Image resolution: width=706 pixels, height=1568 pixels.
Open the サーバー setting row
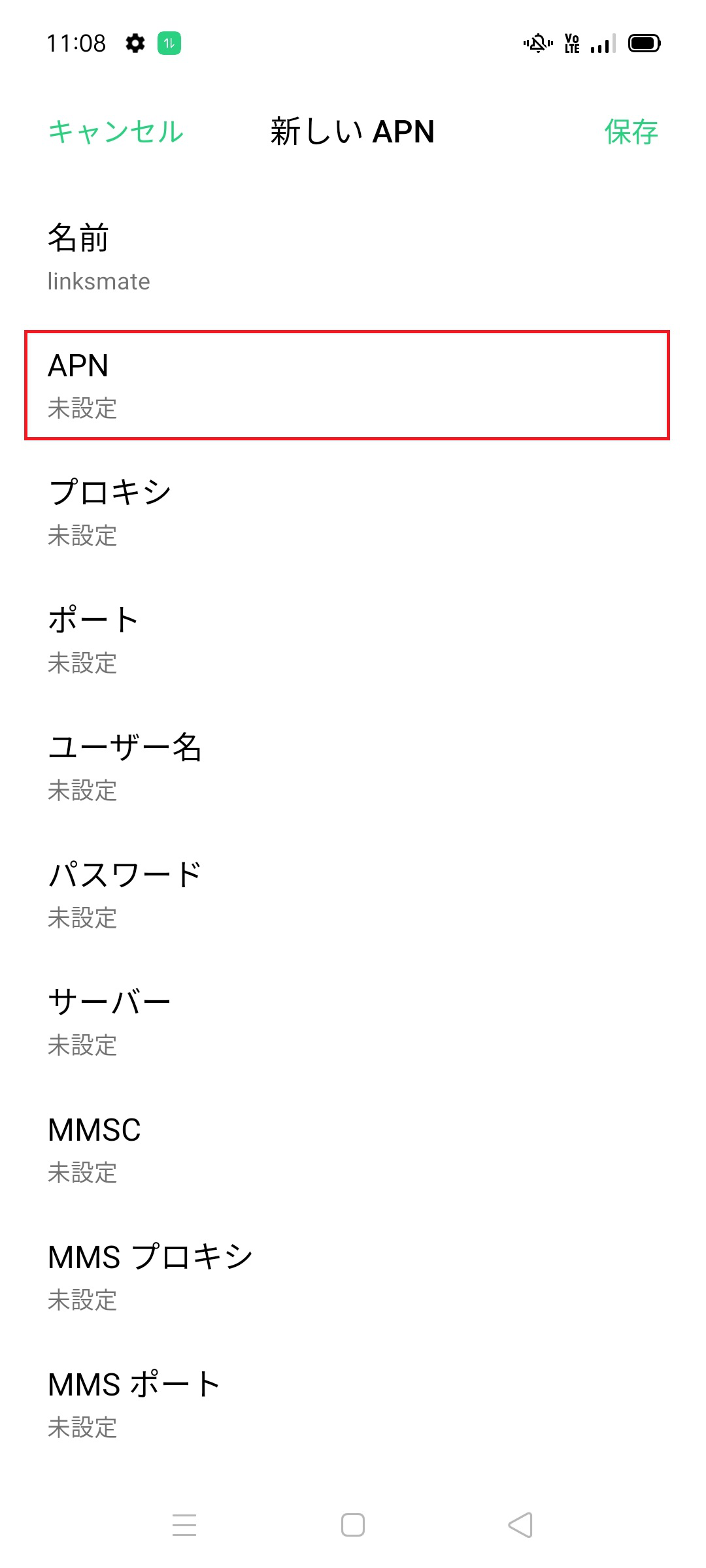pos(353,1022)
